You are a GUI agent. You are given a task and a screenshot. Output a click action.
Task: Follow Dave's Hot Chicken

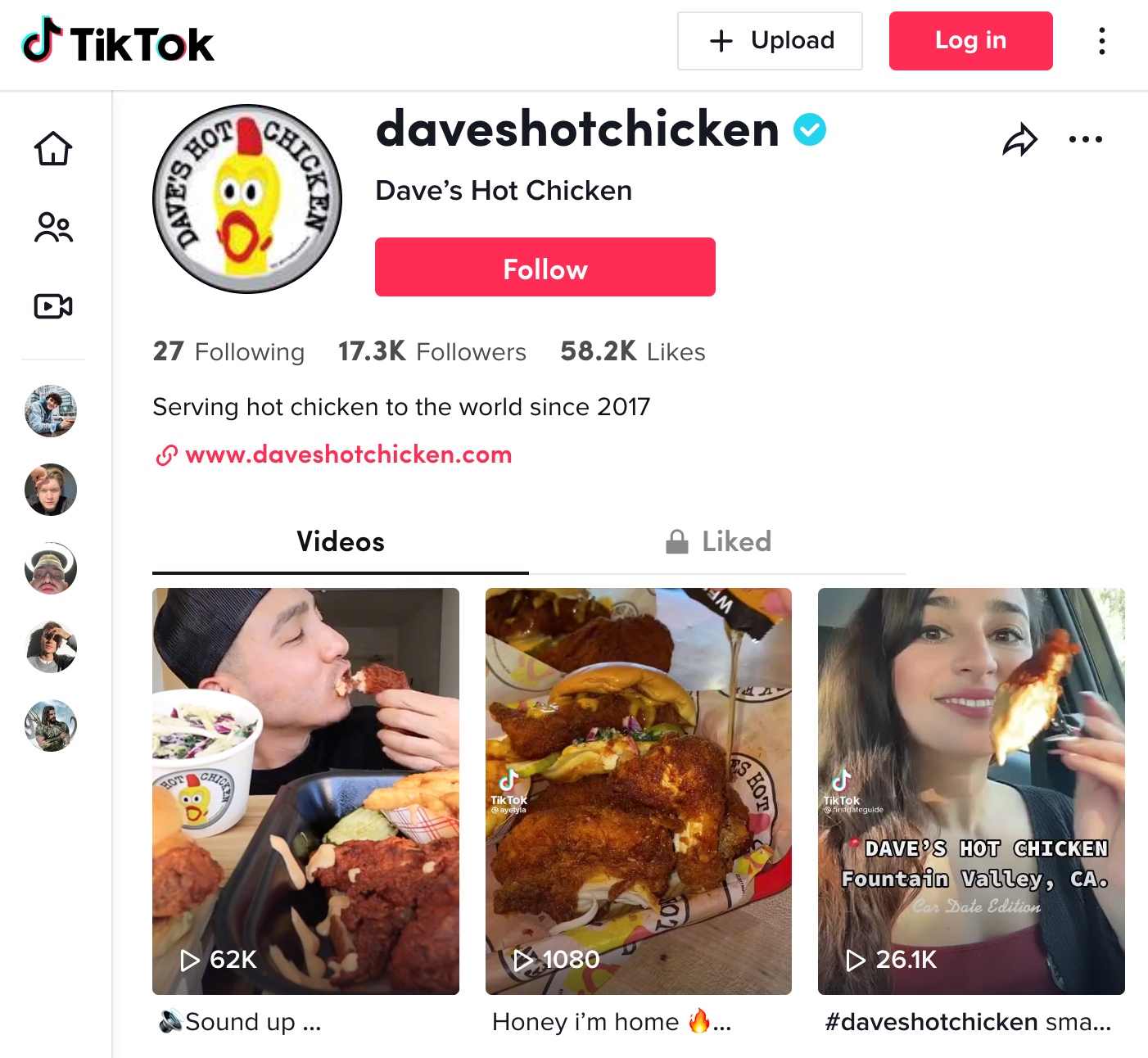click(x=545, y=267)
